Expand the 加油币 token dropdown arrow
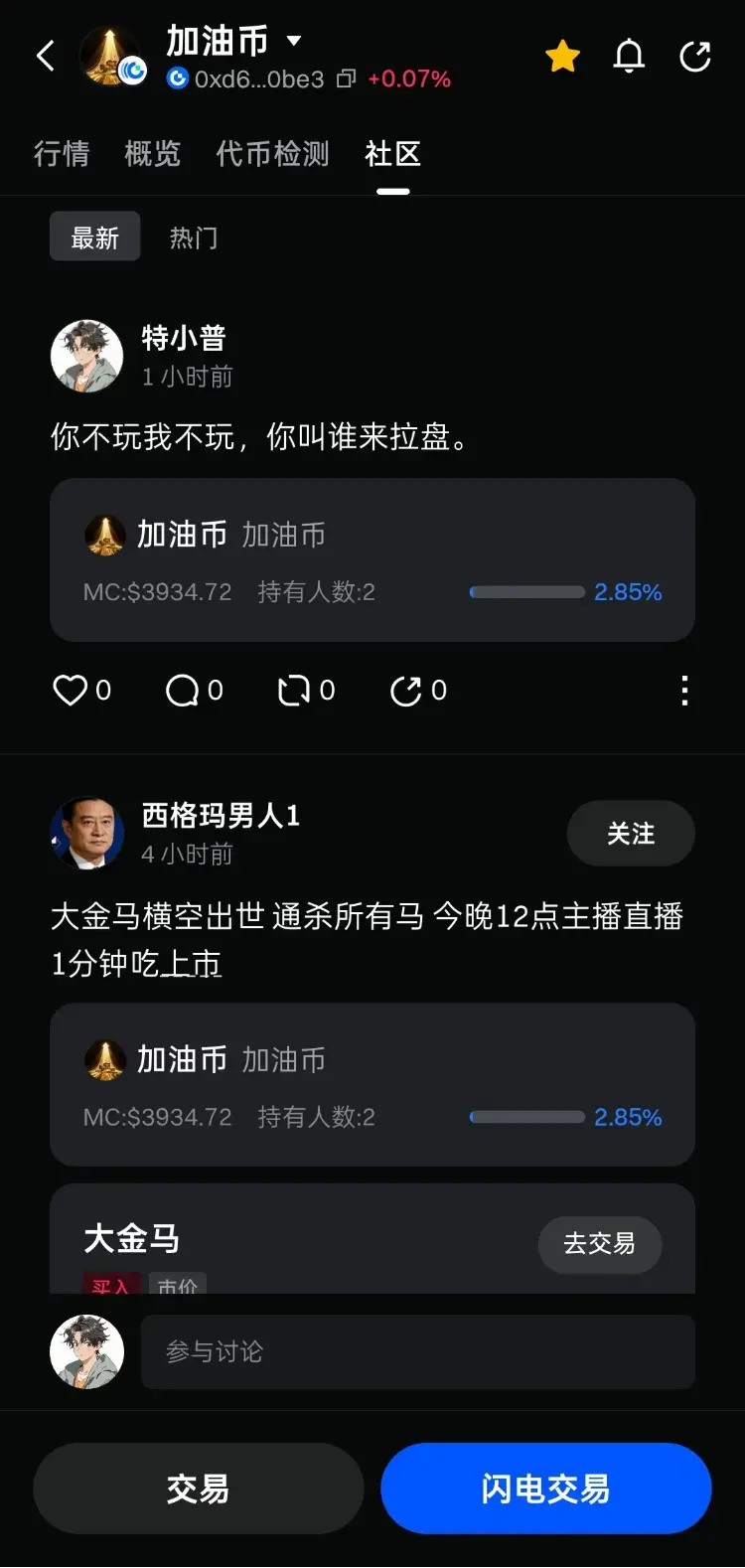This screenshot has height=1568, width=745. [x=294, y=42]
